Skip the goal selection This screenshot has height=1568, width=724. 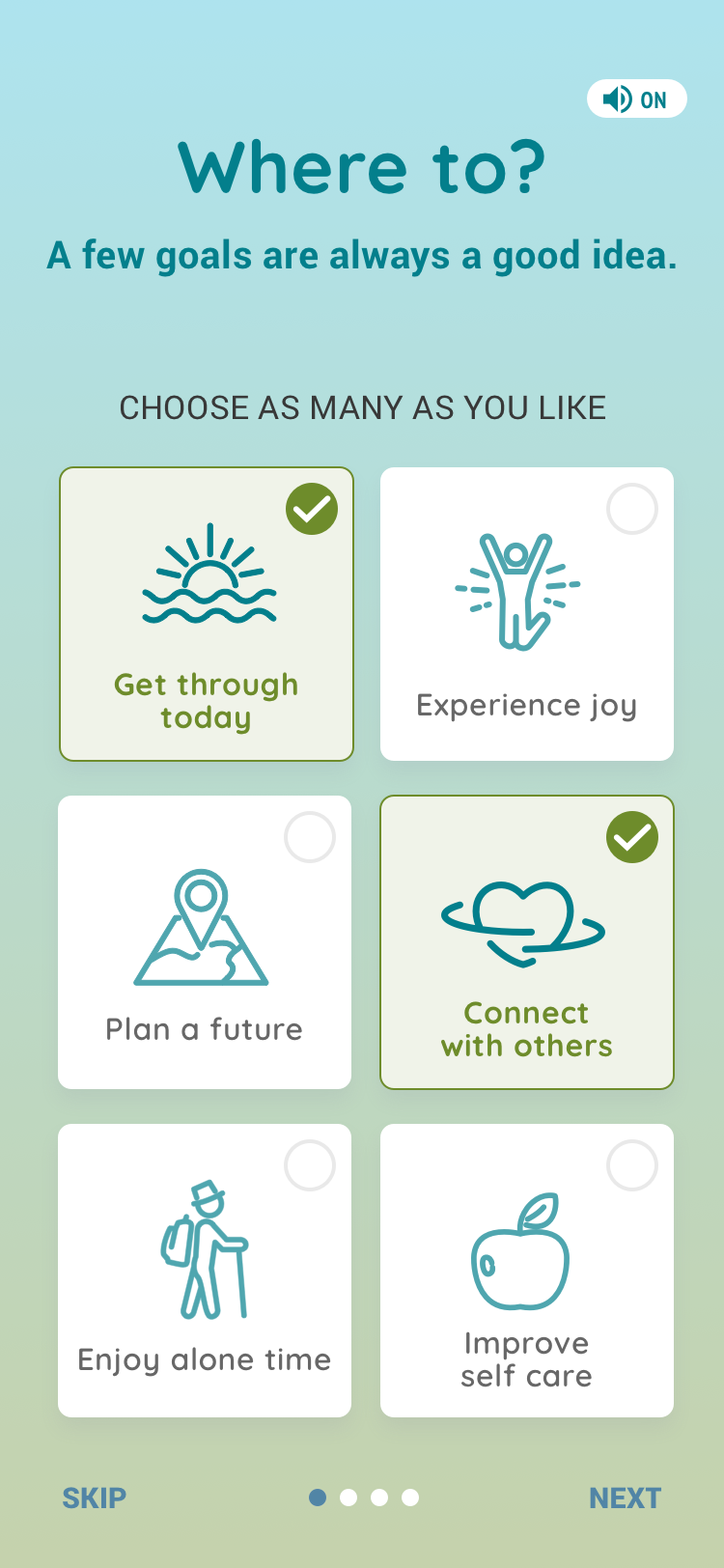point(95,1498)
